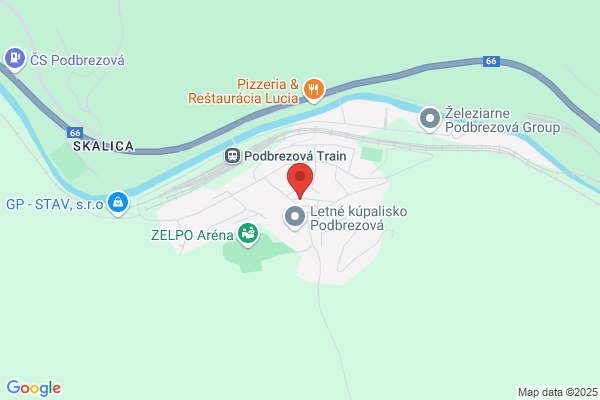Image resolution: width=600 pixels, height=400 pixels.
Task: Open ČS Podbrezová gas station marker
Action: point(15,59)
